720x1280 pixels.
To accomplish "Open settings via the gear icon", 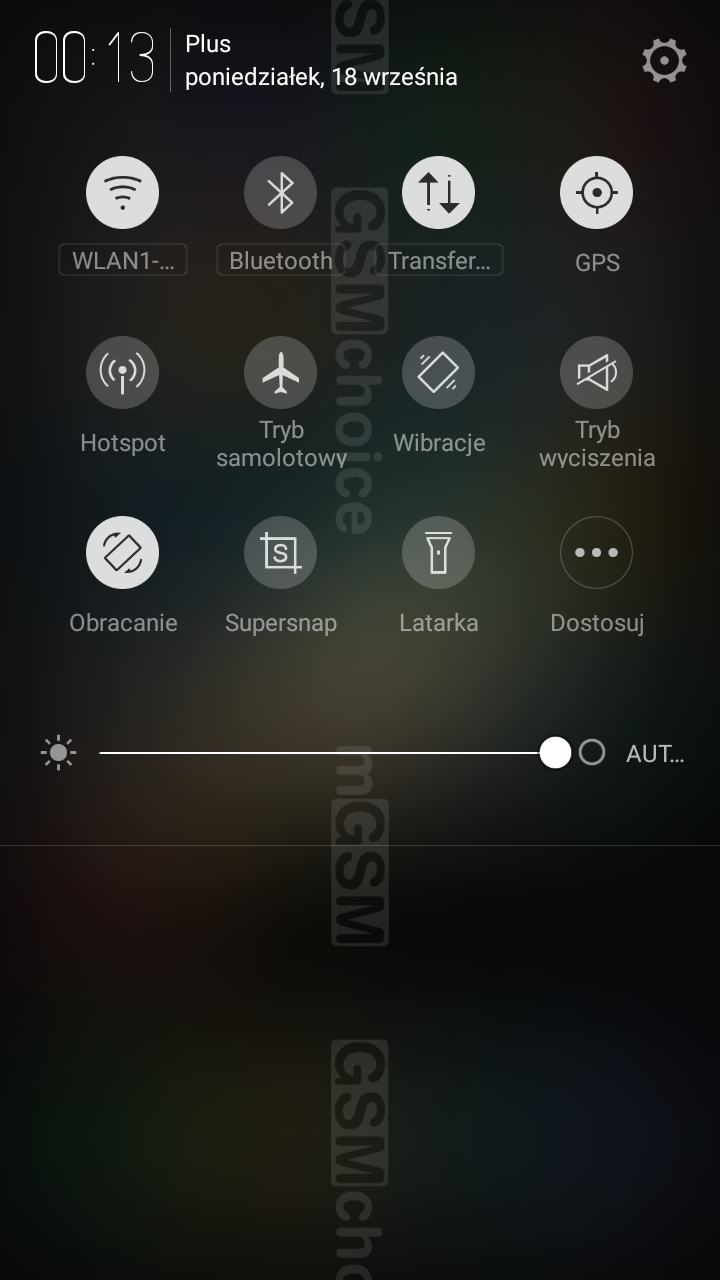I will (x=664, y=61).
